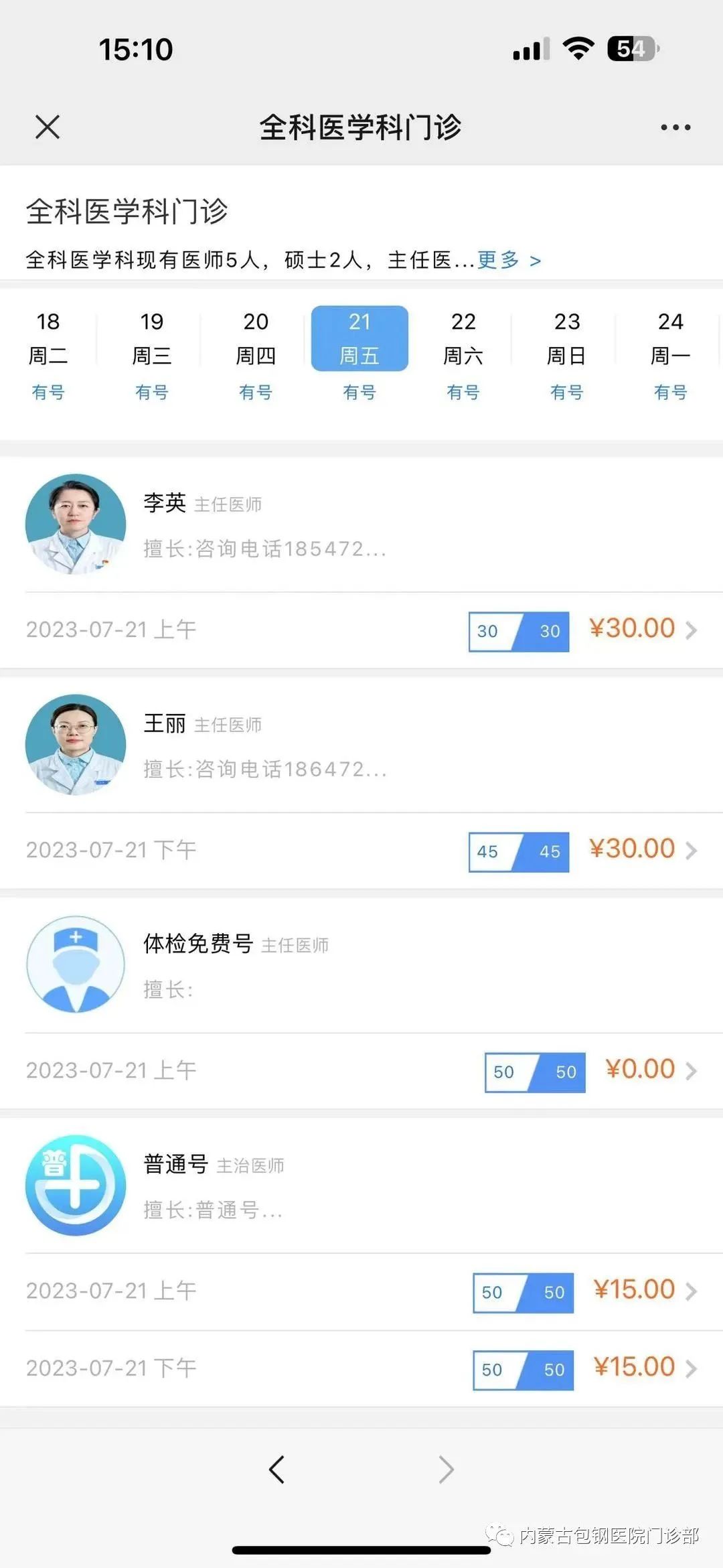The width and height of the screenshot is (723, 1568).
Task: Go back with the bottom left arrow
Action: tap(276, 1470)
